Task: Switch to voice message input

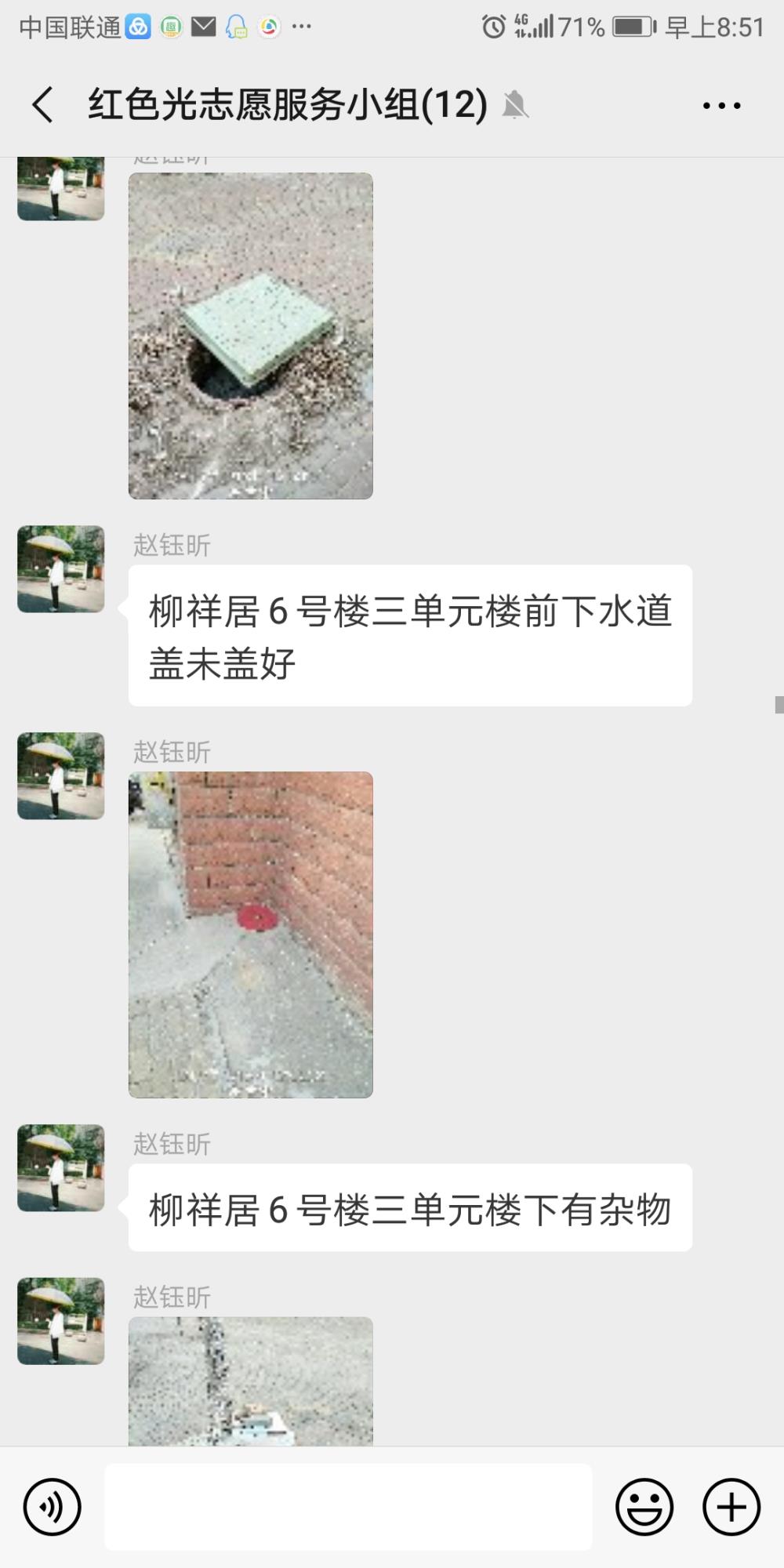Action: (53, 1507)
